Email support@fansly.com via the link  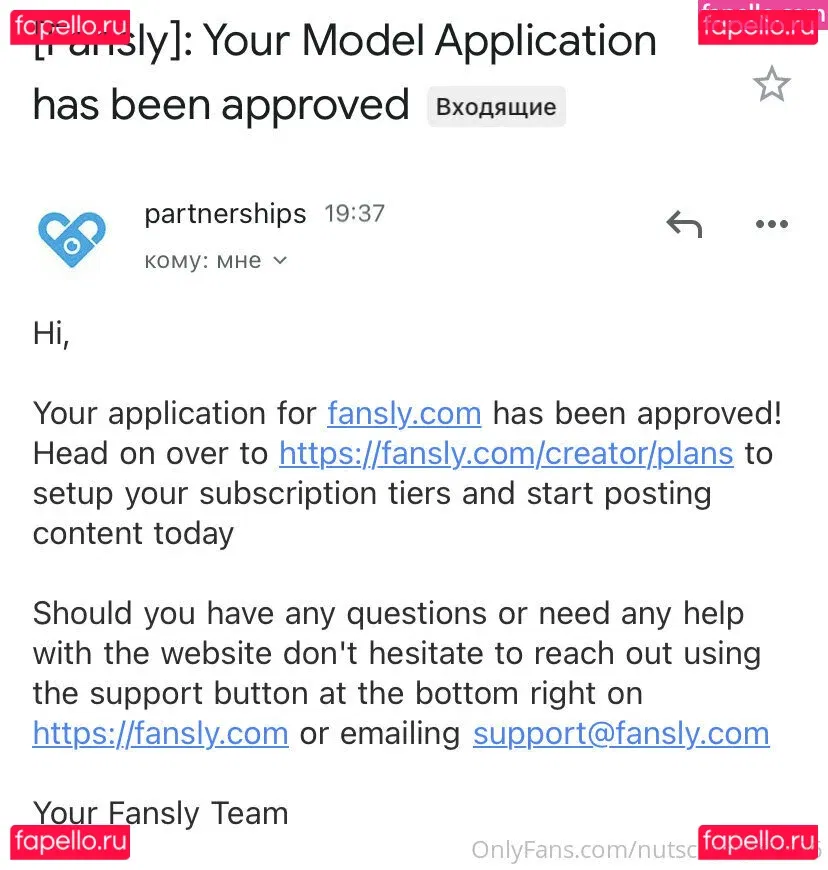[x=621, y=733]
